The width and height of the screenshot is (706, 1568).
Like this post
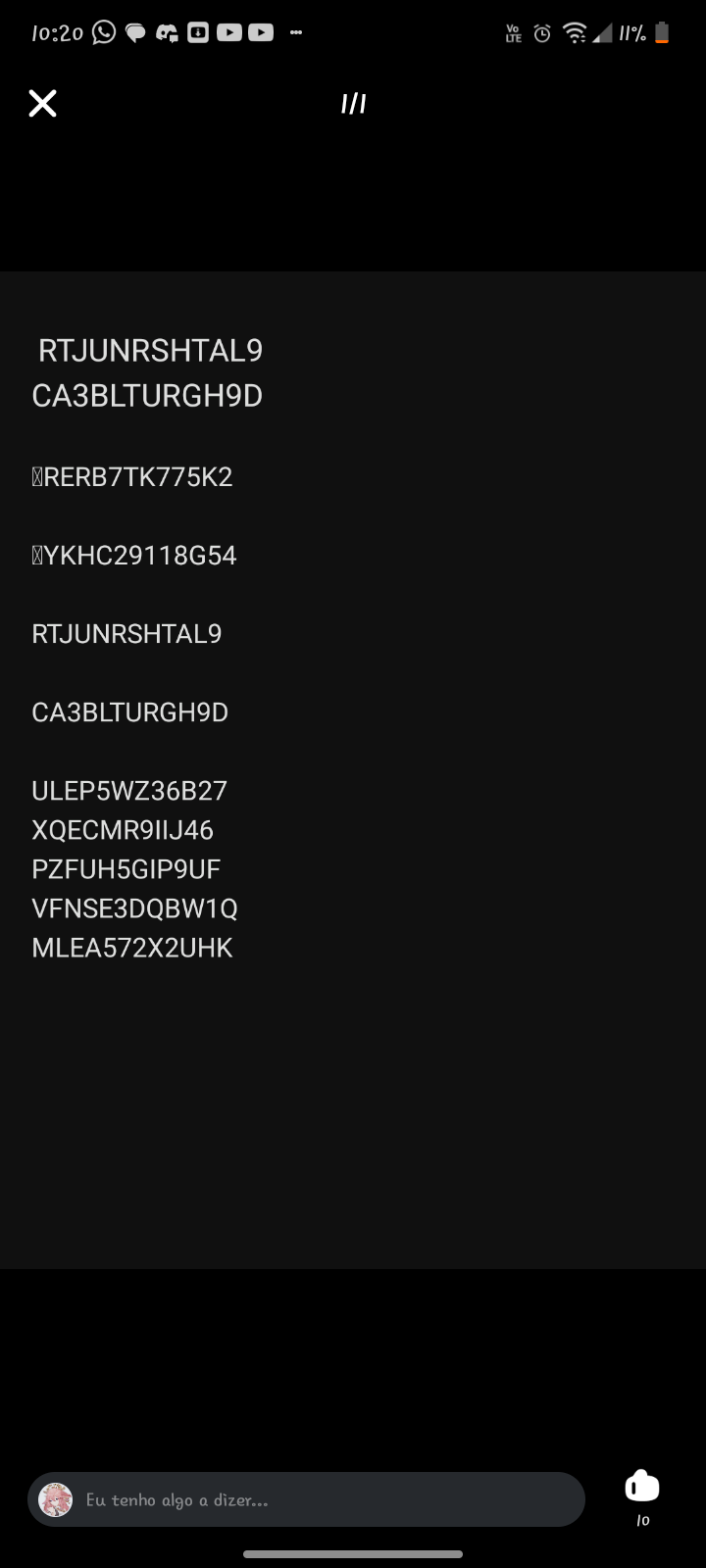click(x=642, y=1487)
